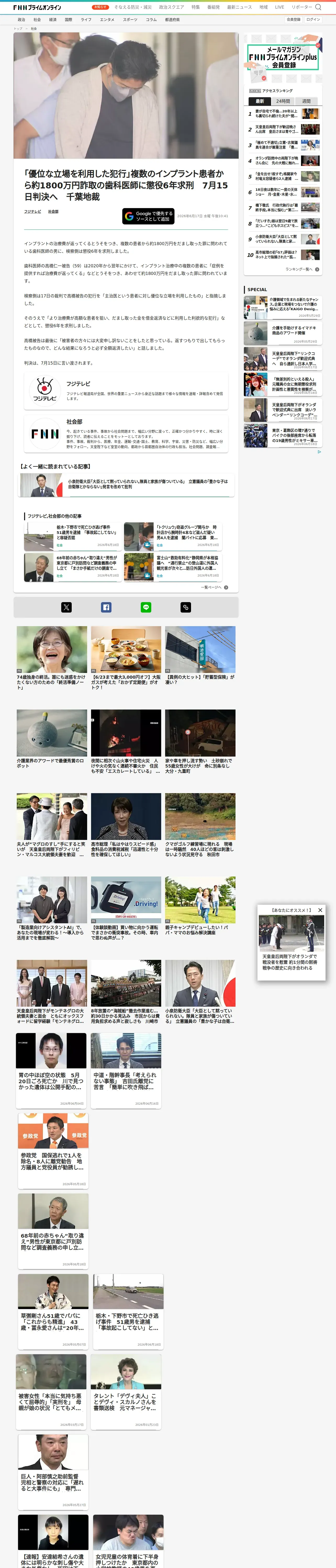
Task: Open the スポーツ category
Action: (x=130, y=20)
